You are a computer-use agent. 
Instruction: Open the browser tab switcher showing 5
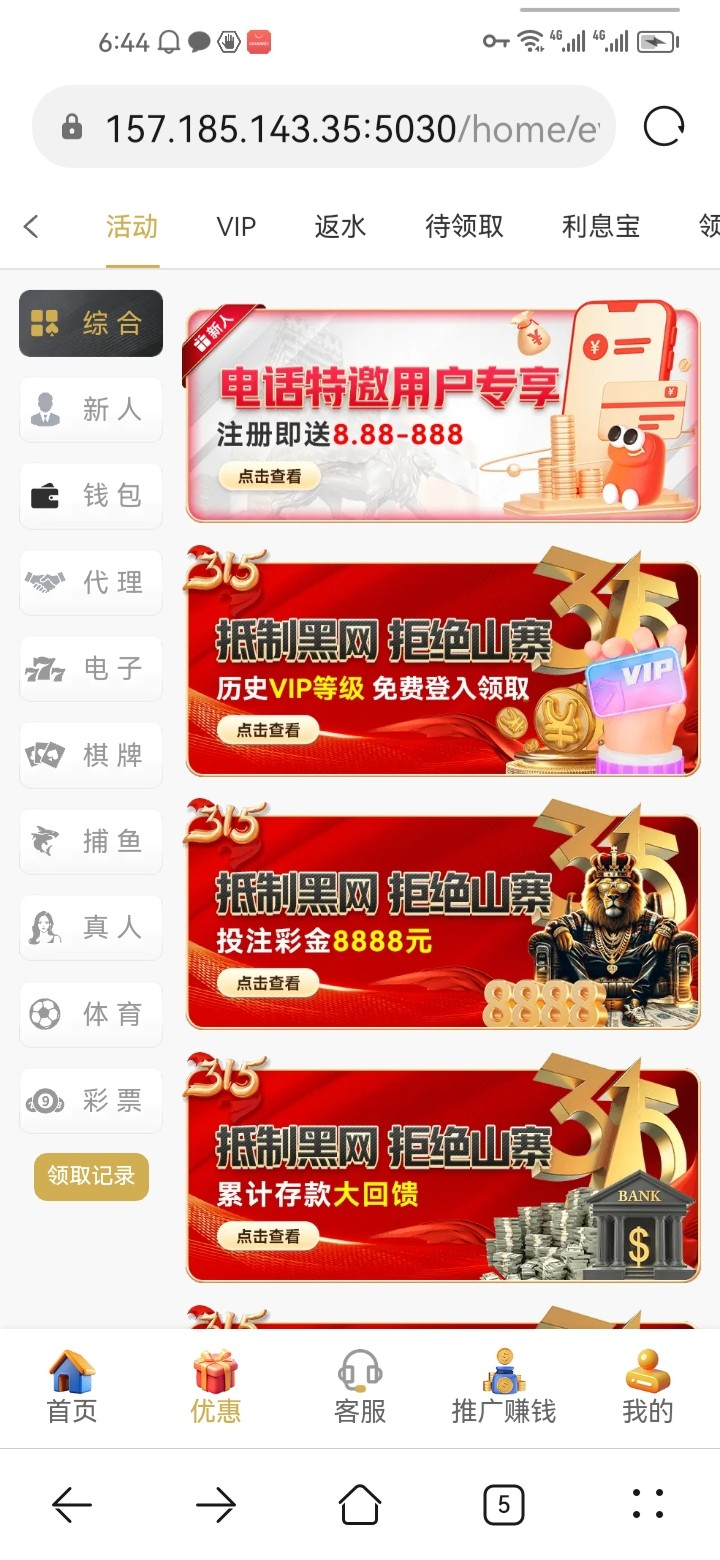(503, 1504)
